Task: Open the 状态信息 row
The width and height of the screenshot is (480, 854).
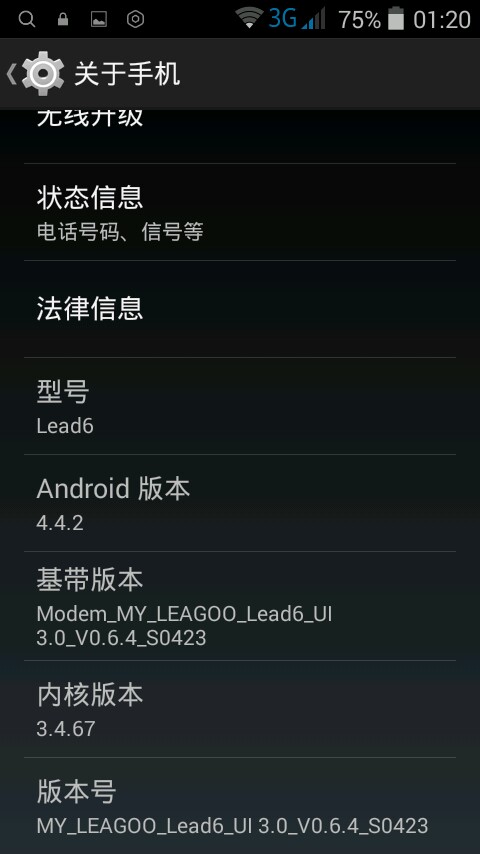Action: click(x=240, y=212)
